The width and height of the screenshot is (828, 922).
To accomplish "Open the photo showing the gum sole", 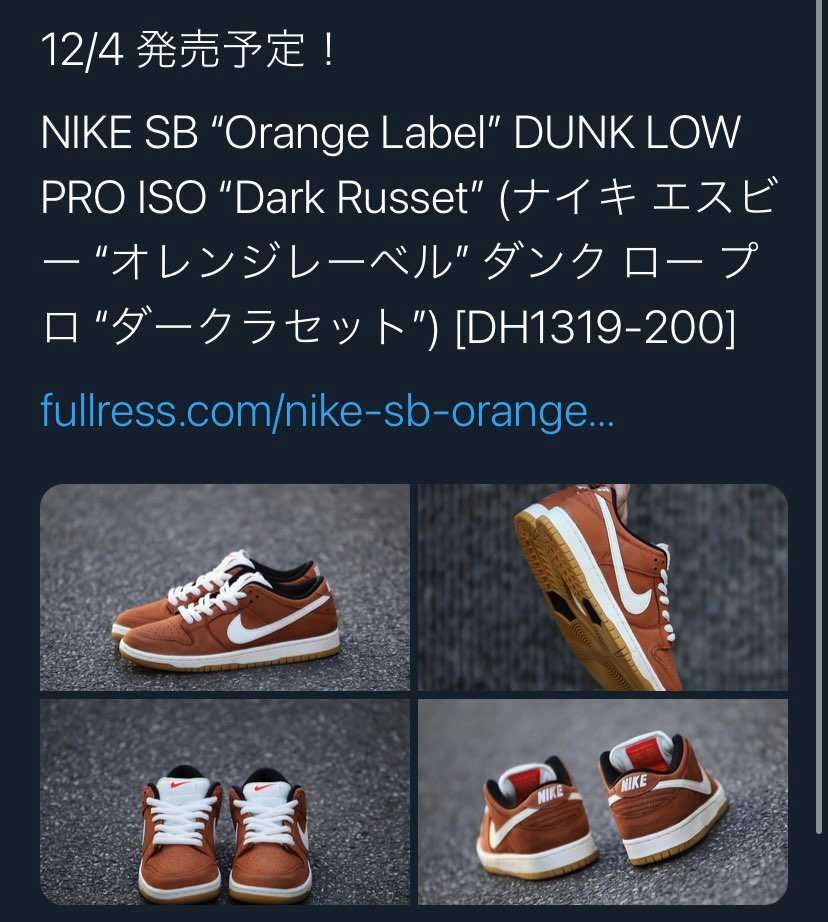I will click(602, 587).
